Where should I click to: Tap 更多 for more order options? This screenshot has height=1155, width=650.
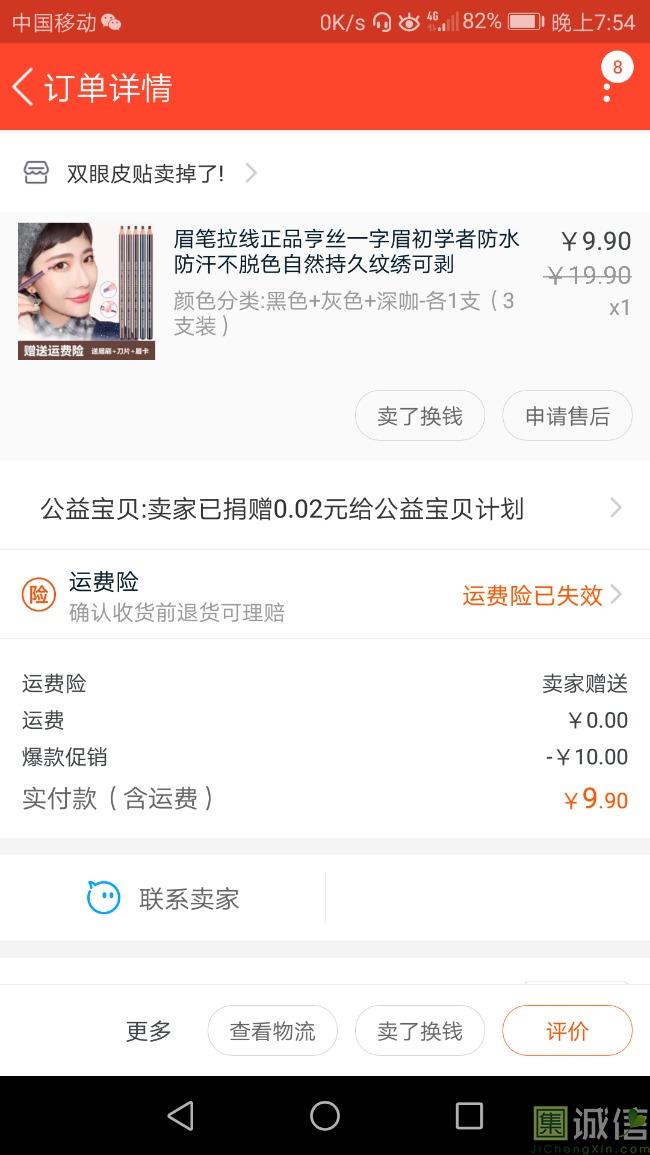[148, 1031]
